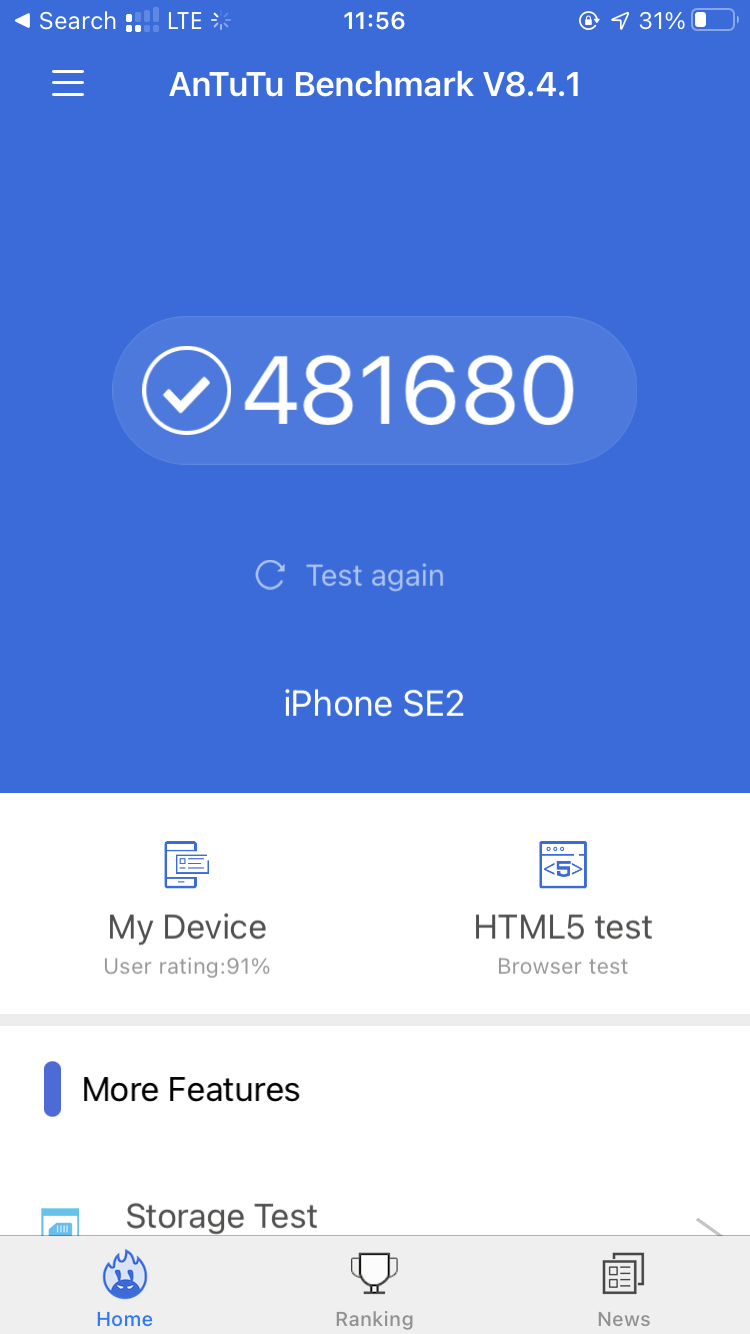Return to Search via the back link
Viewport: 750px width, 1334px height.
[x=65, y=21]
